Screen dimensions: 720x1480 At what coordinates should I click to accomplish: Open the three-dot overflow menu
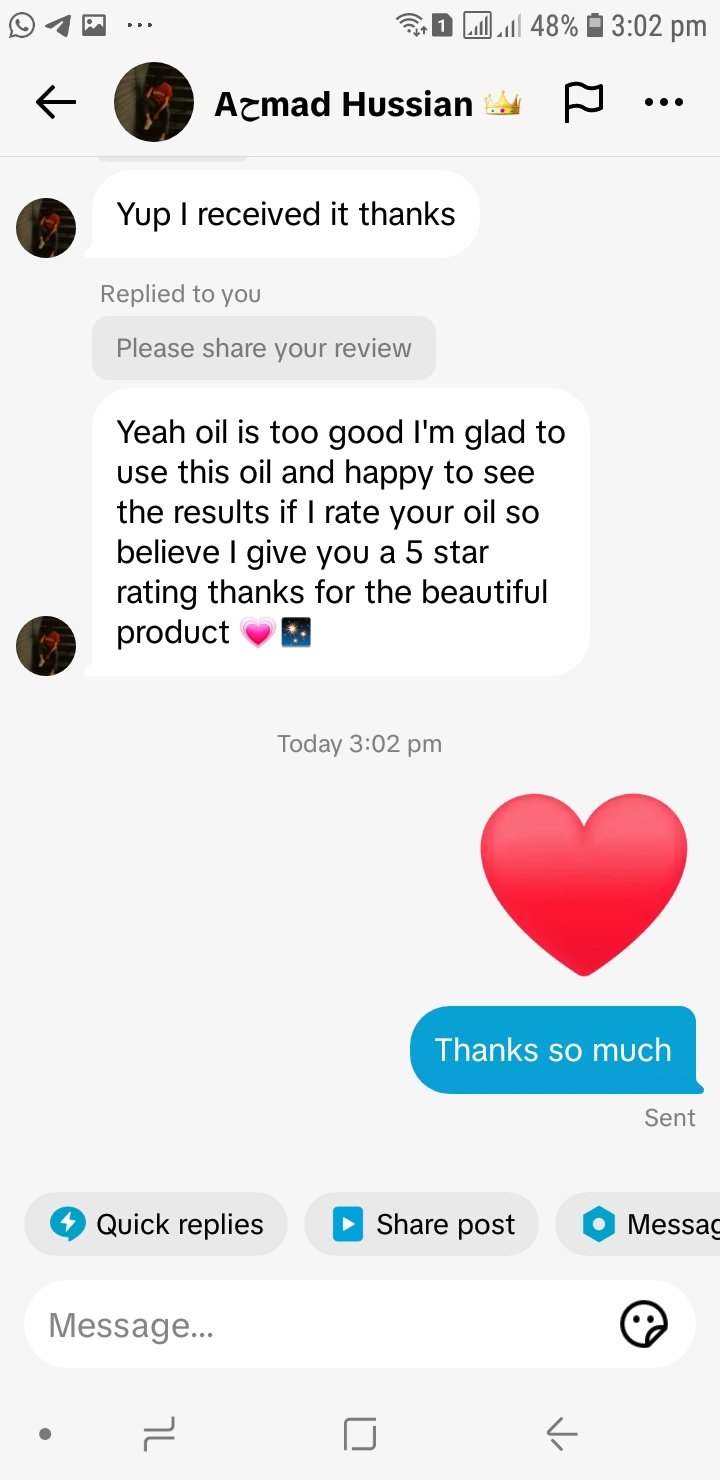(x=664, y=102)
